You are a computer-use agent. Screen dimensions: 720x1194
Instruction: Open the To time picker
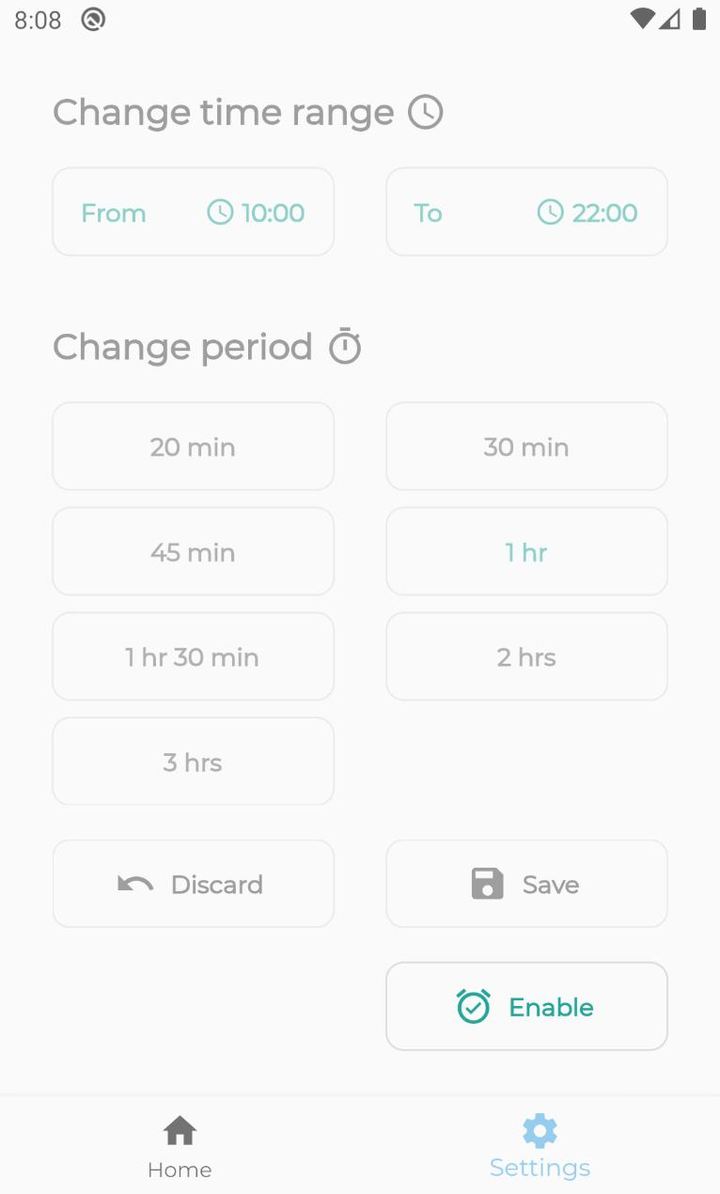tap(526, 212)
